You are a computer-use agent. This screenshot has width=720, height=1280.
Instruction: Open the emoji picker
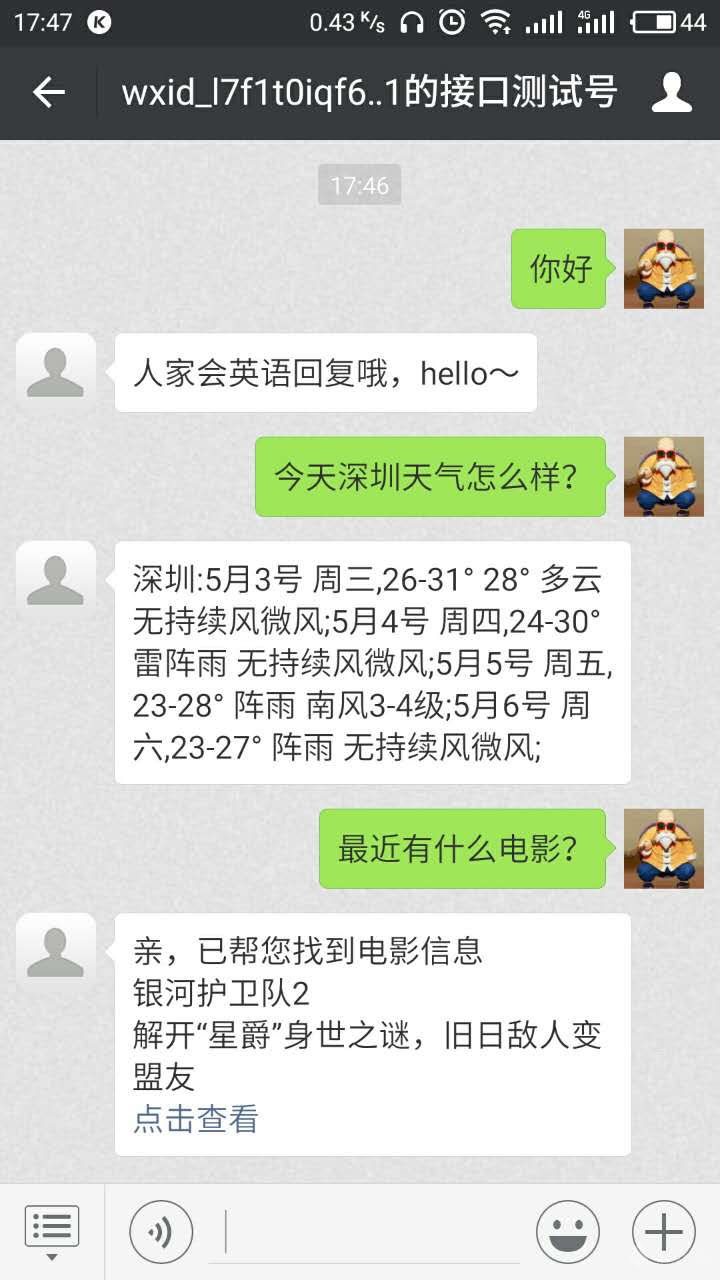(567, 1231)
